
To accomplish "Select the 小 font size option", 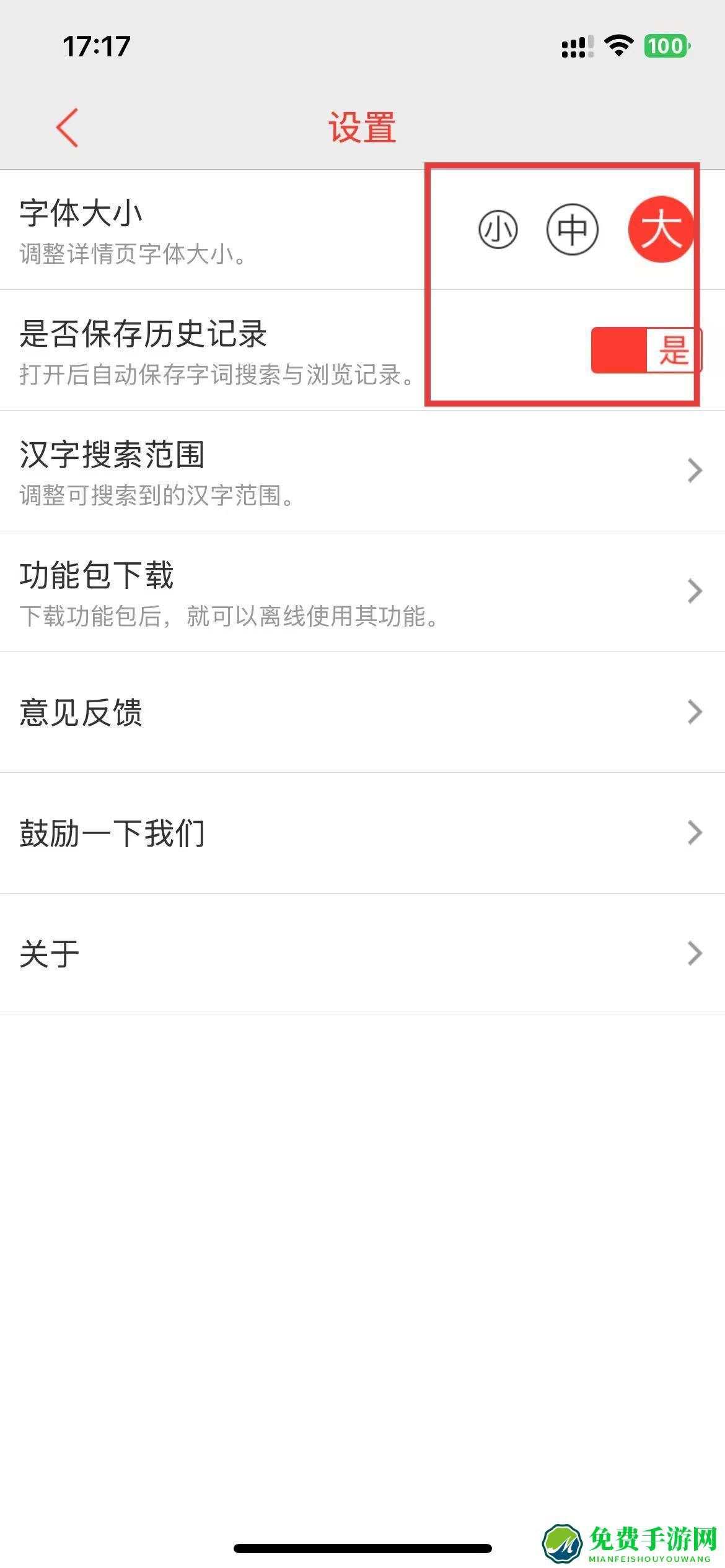I will pyautogui.click(x=498, y=230).
